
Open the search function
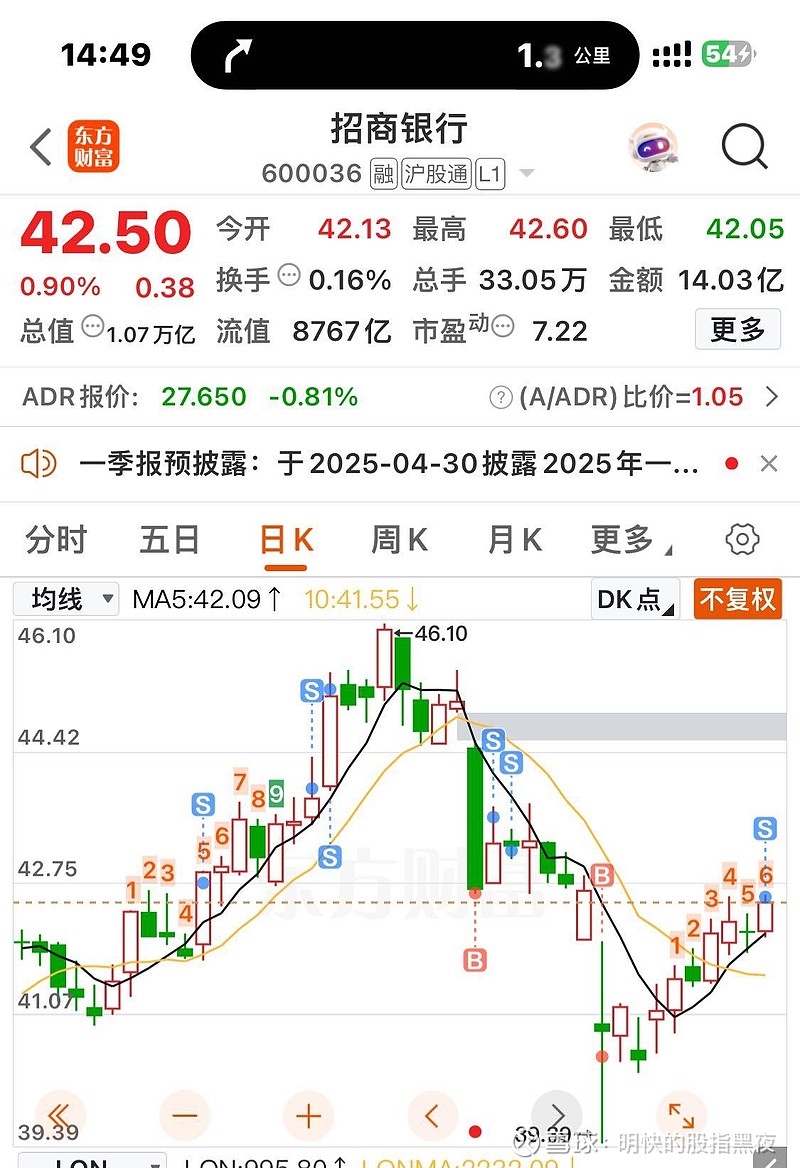click(x=744, y=146)
